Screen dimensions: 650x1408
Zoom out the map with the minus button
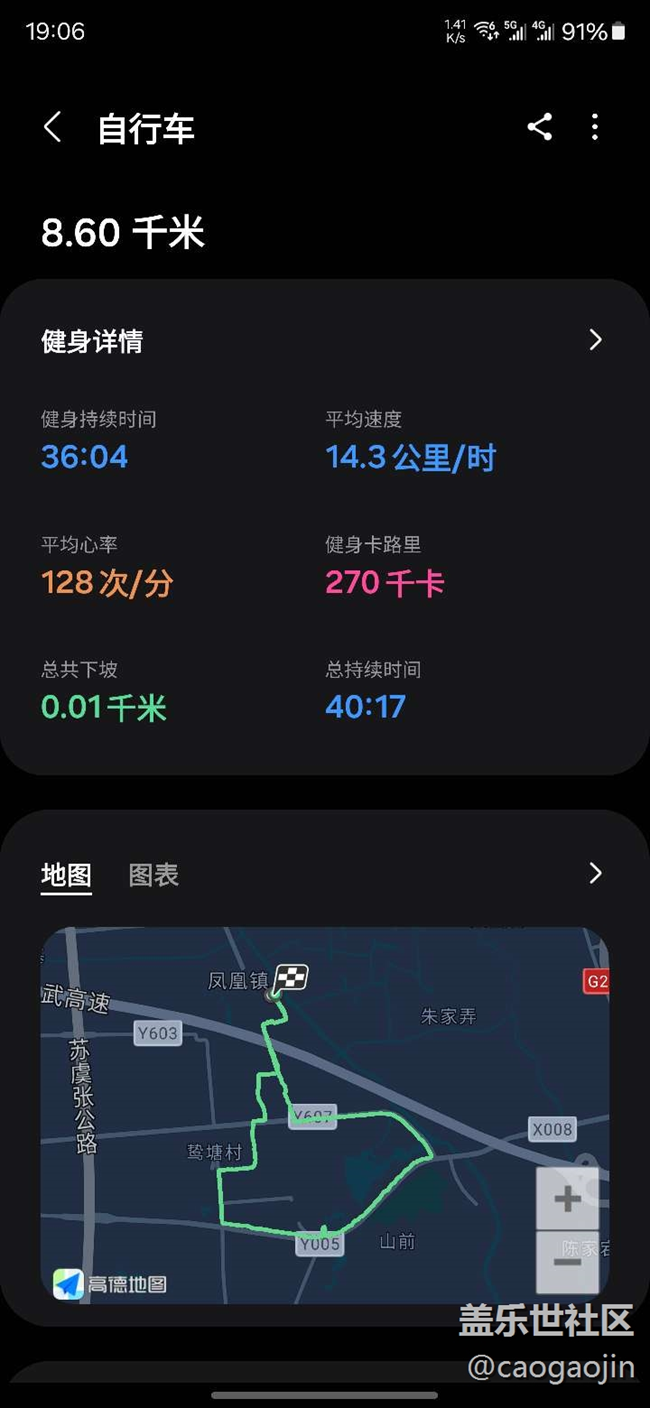pyautogui.click(x=567, y=1262)
